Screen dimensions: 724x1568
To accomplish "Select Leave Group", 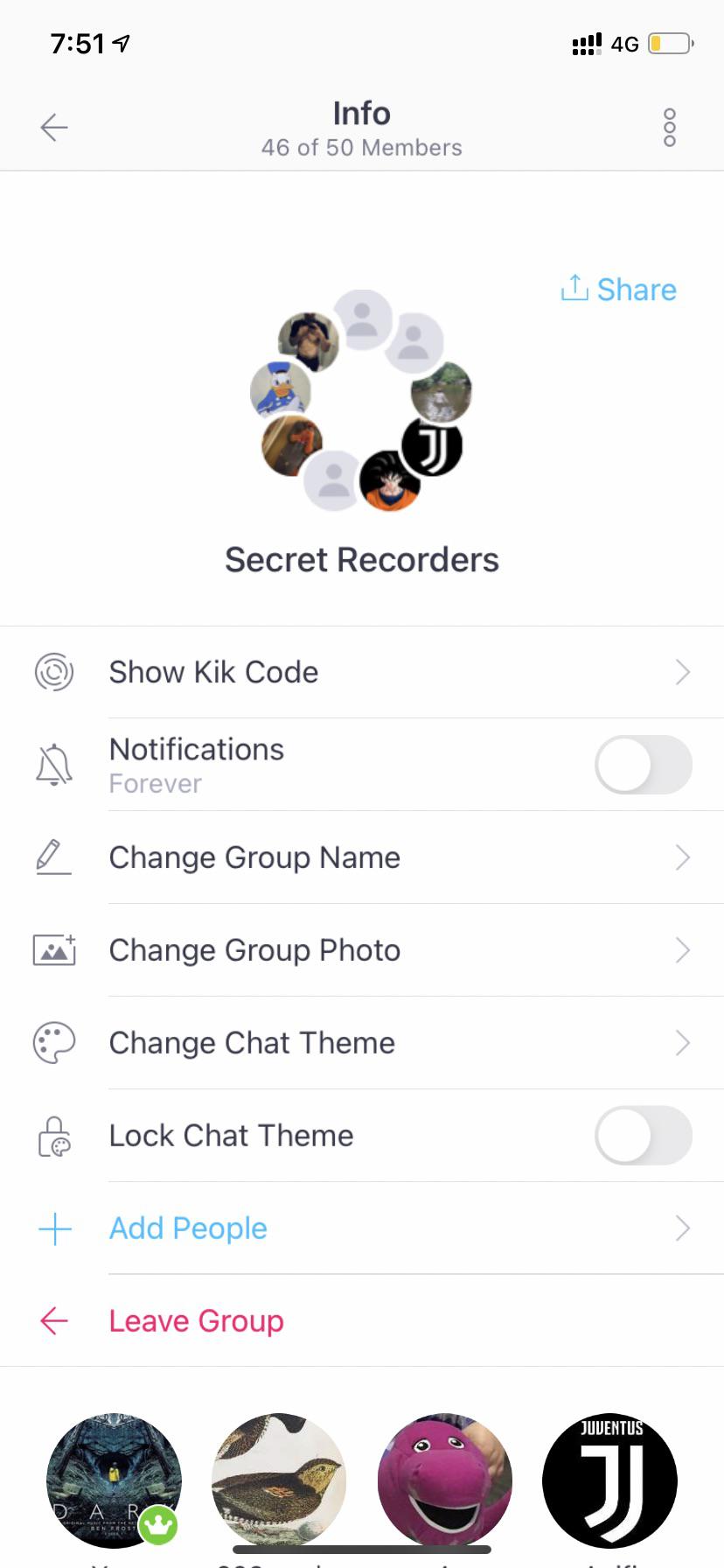I will [x=196, y=1321].
